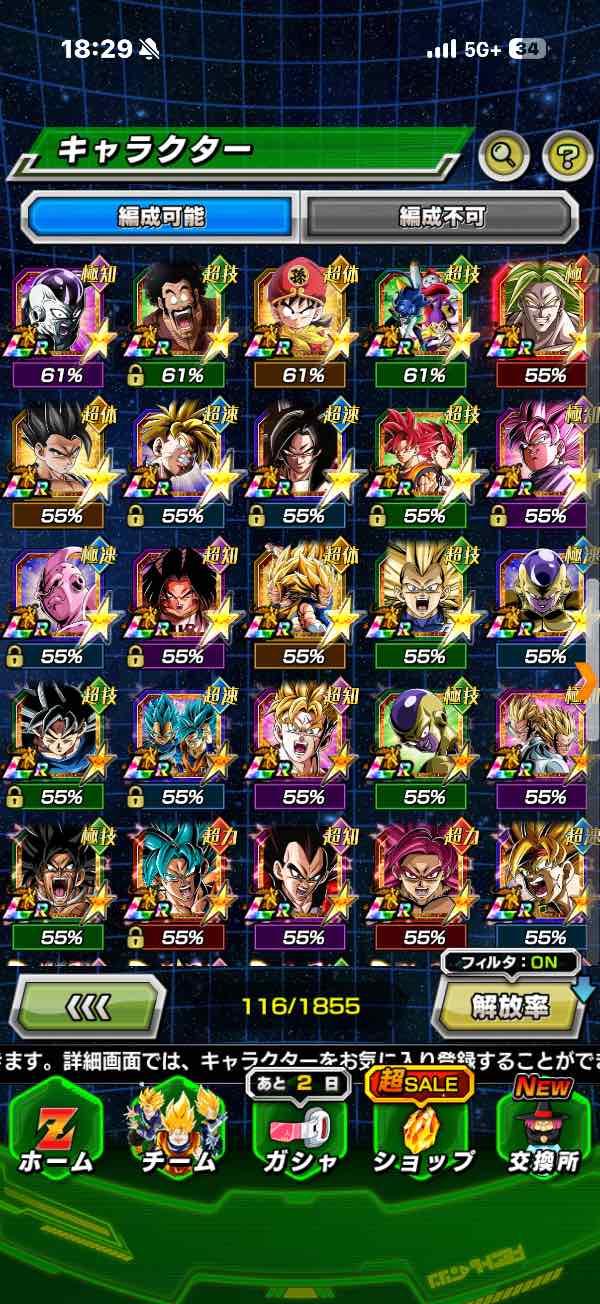Choose the pink Majin Buu card
The width and height of the screenshot is (600, 1304).
pos(58,604)
